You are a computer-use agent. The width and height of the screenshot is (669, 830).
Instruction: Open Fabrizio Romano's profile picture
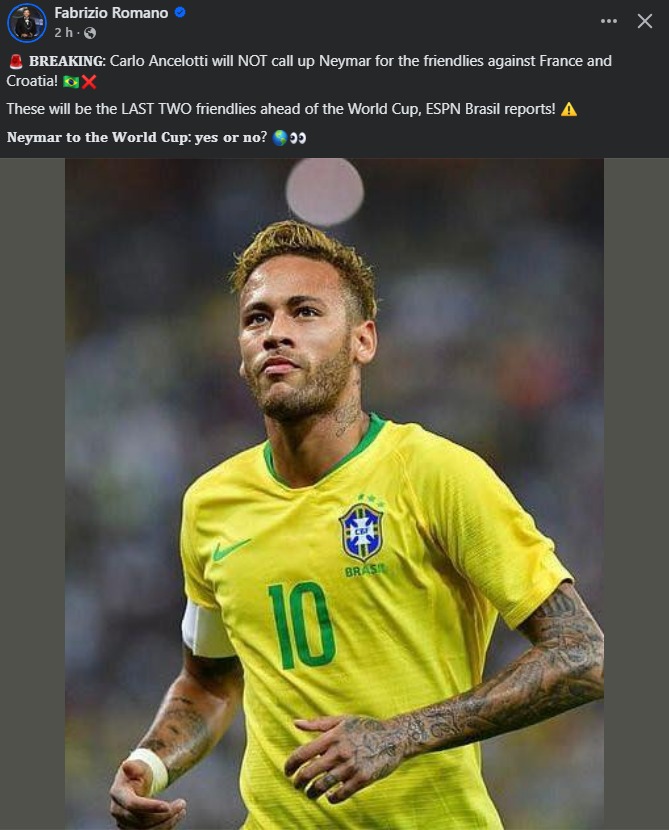coord(27,22)
